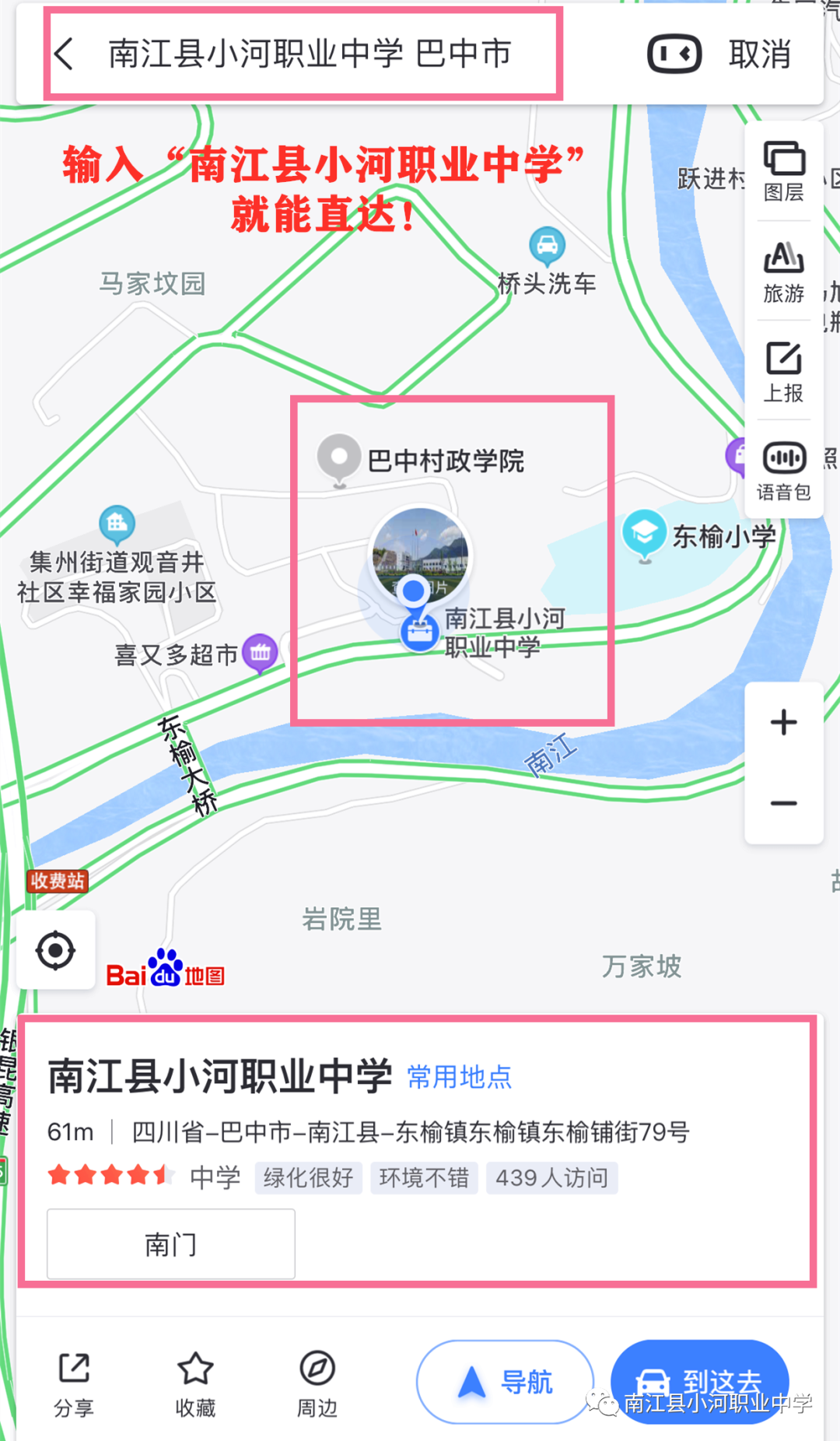Select the 桥头洗车 car wash marker
The height and width of the screenshot is (1441, 840).
coord(547,247)
